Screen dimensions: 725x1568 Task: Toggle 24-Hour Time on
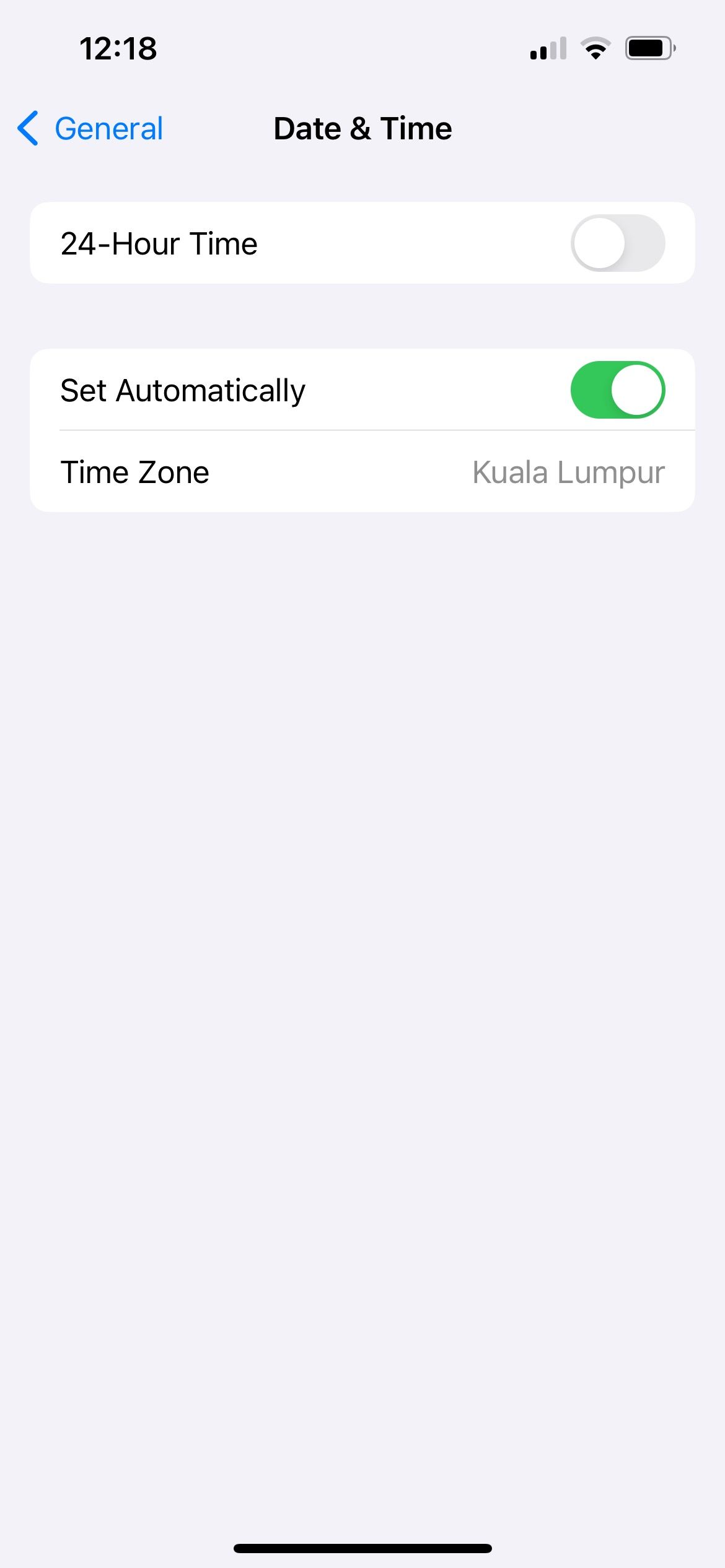point(619,243)
